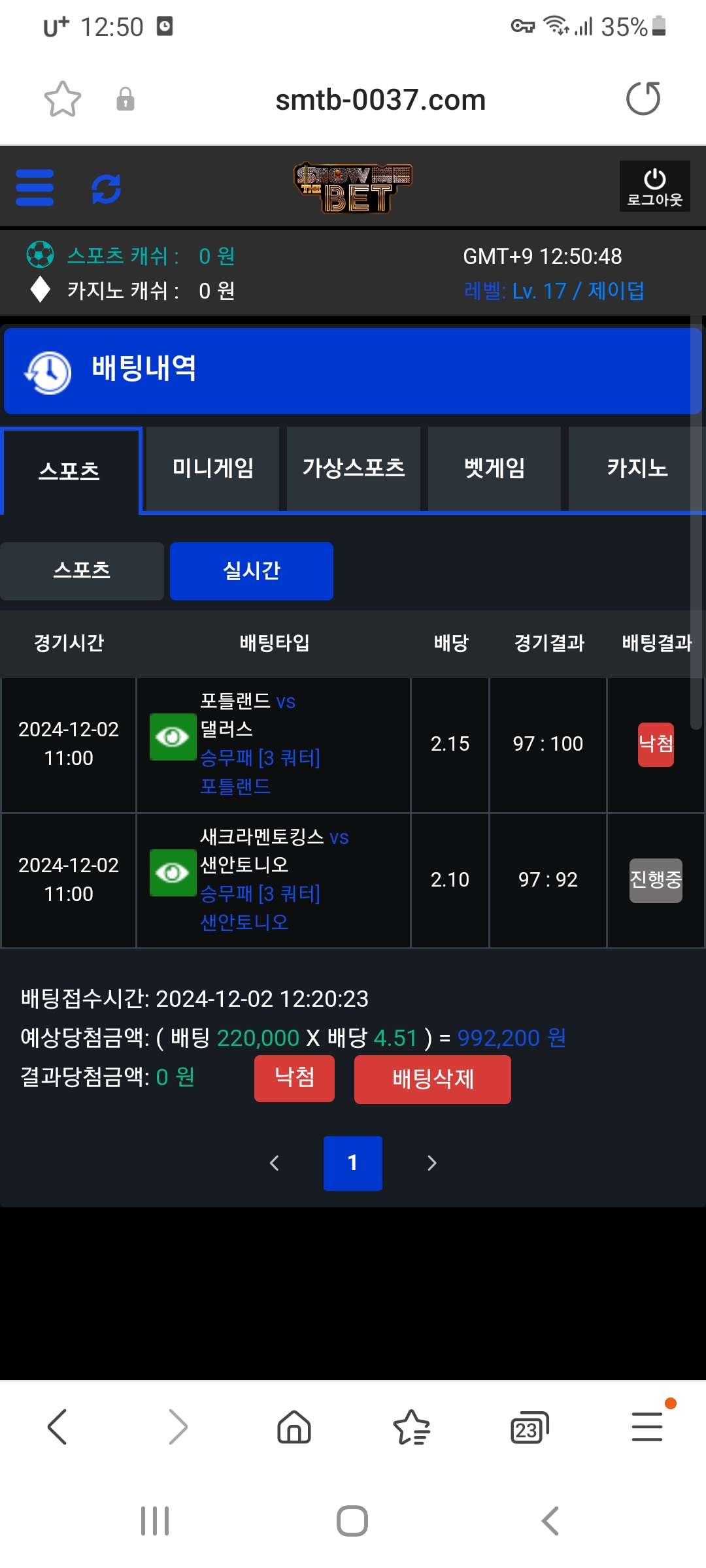Viewport: 706px width, 1568px height.
Task: Open the browser tabs switcher
Action: pos(529,1427)
